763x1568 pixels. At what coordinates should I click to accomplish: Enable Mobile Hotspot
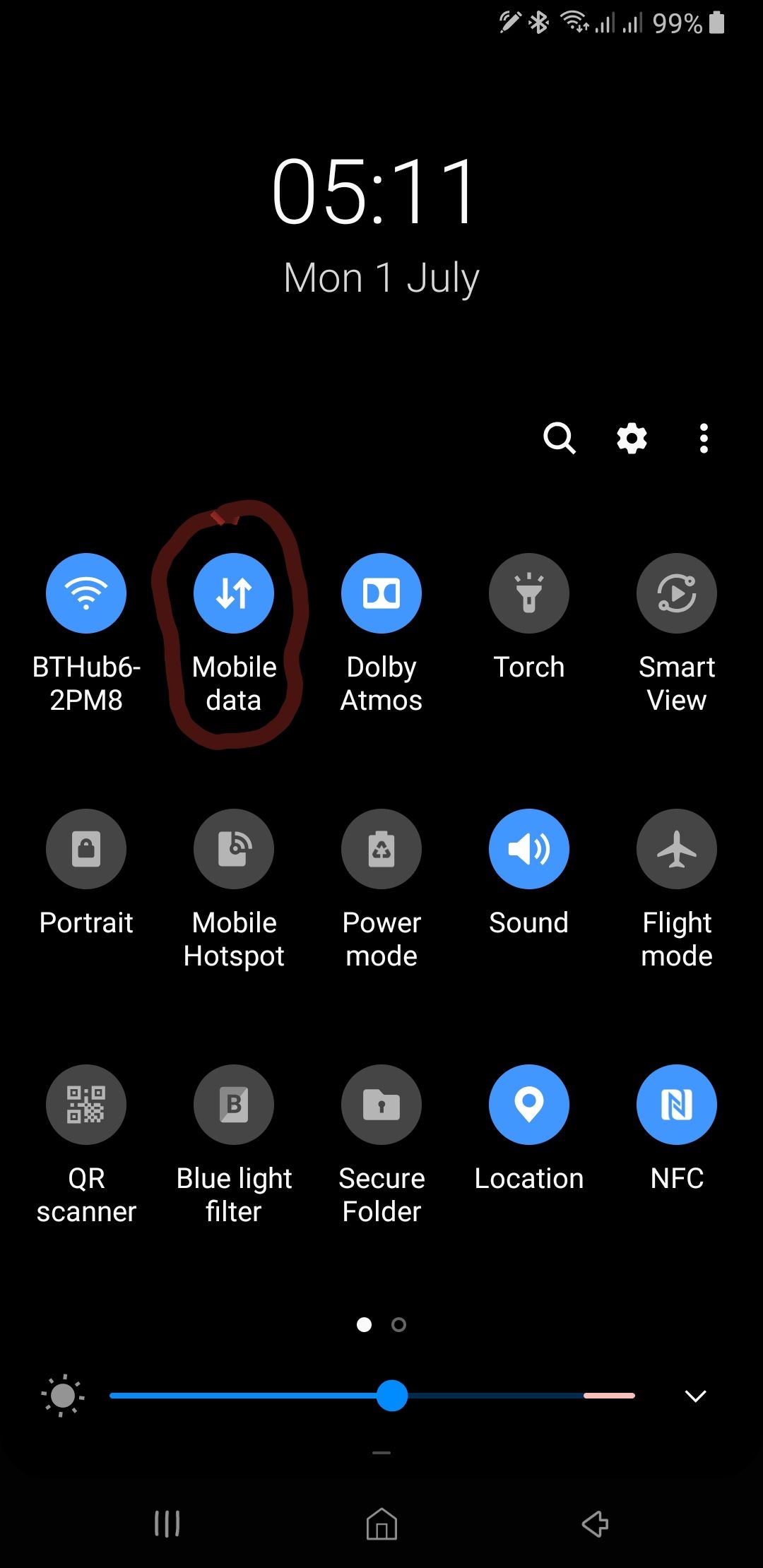[x=234, y=849]
